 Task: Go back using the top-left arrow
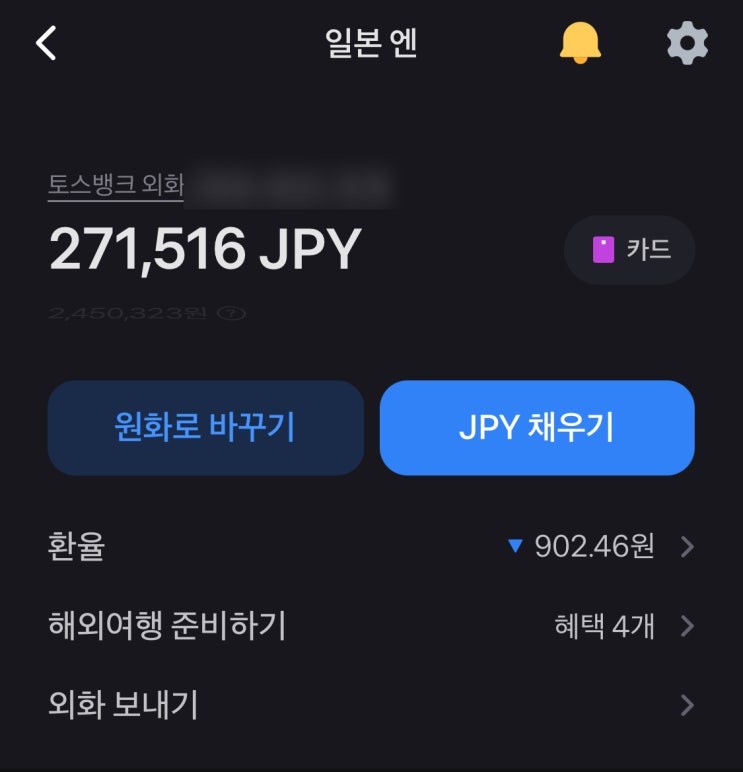(x=46, y=44)
